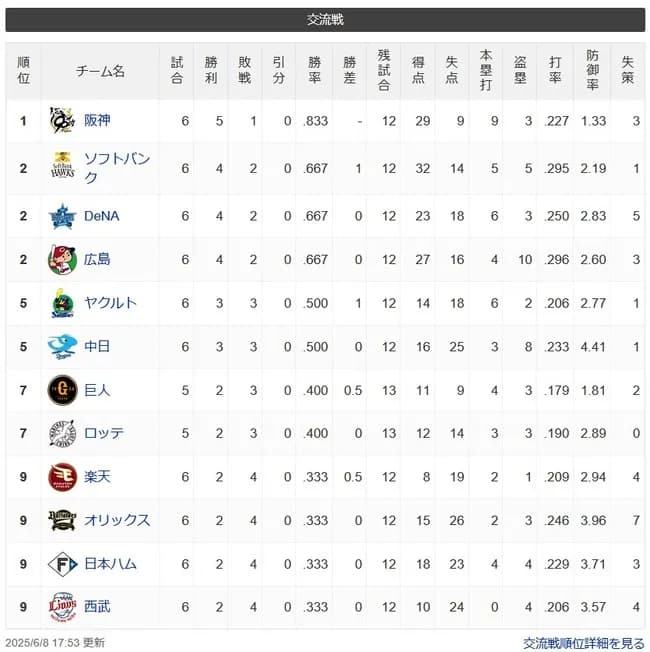
Task: View the オリックス team link
Action: tap(117, 520)
